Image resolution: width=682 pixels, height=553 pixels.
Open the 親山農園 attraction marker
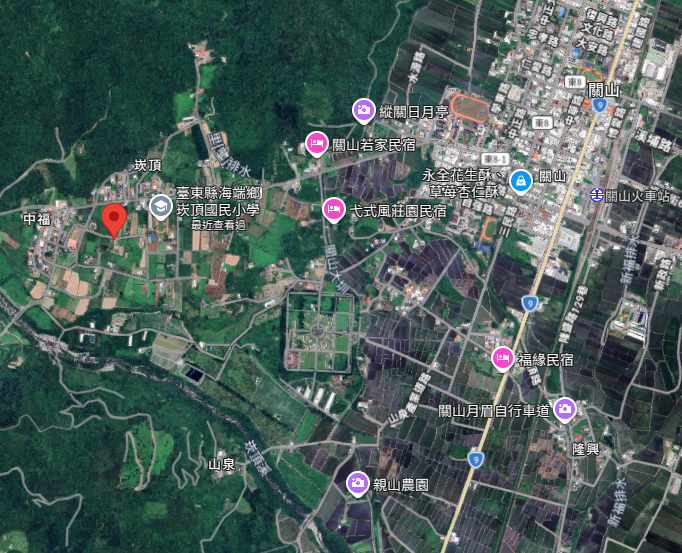click(x=357, y=484)
